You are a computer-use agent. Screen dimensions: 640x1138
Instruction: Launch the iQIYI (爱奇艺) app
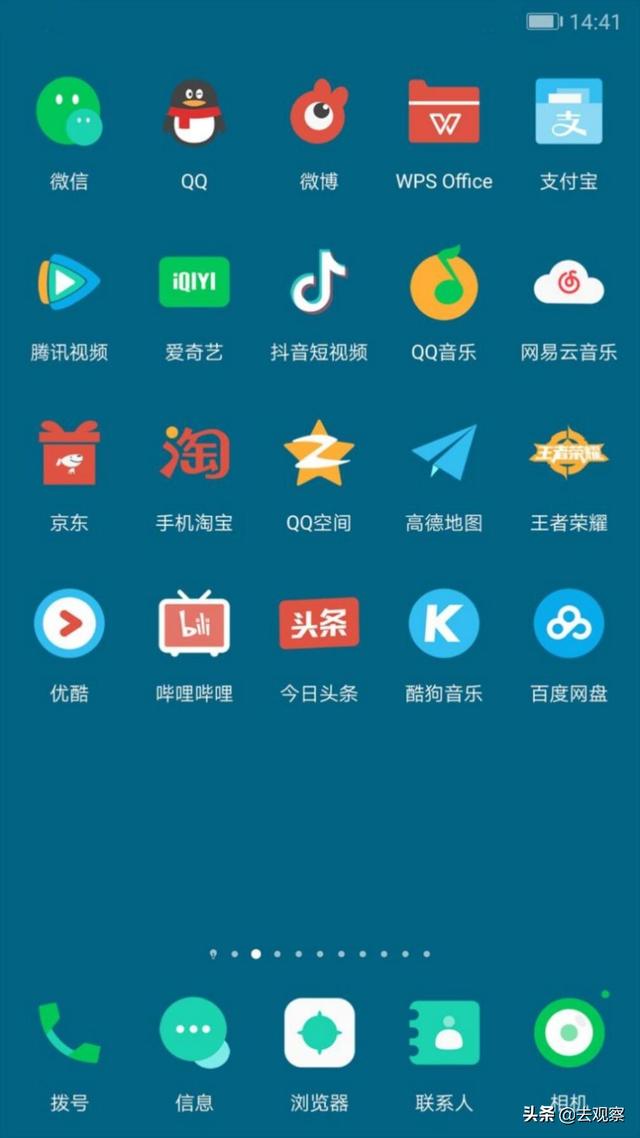(194, 283)
